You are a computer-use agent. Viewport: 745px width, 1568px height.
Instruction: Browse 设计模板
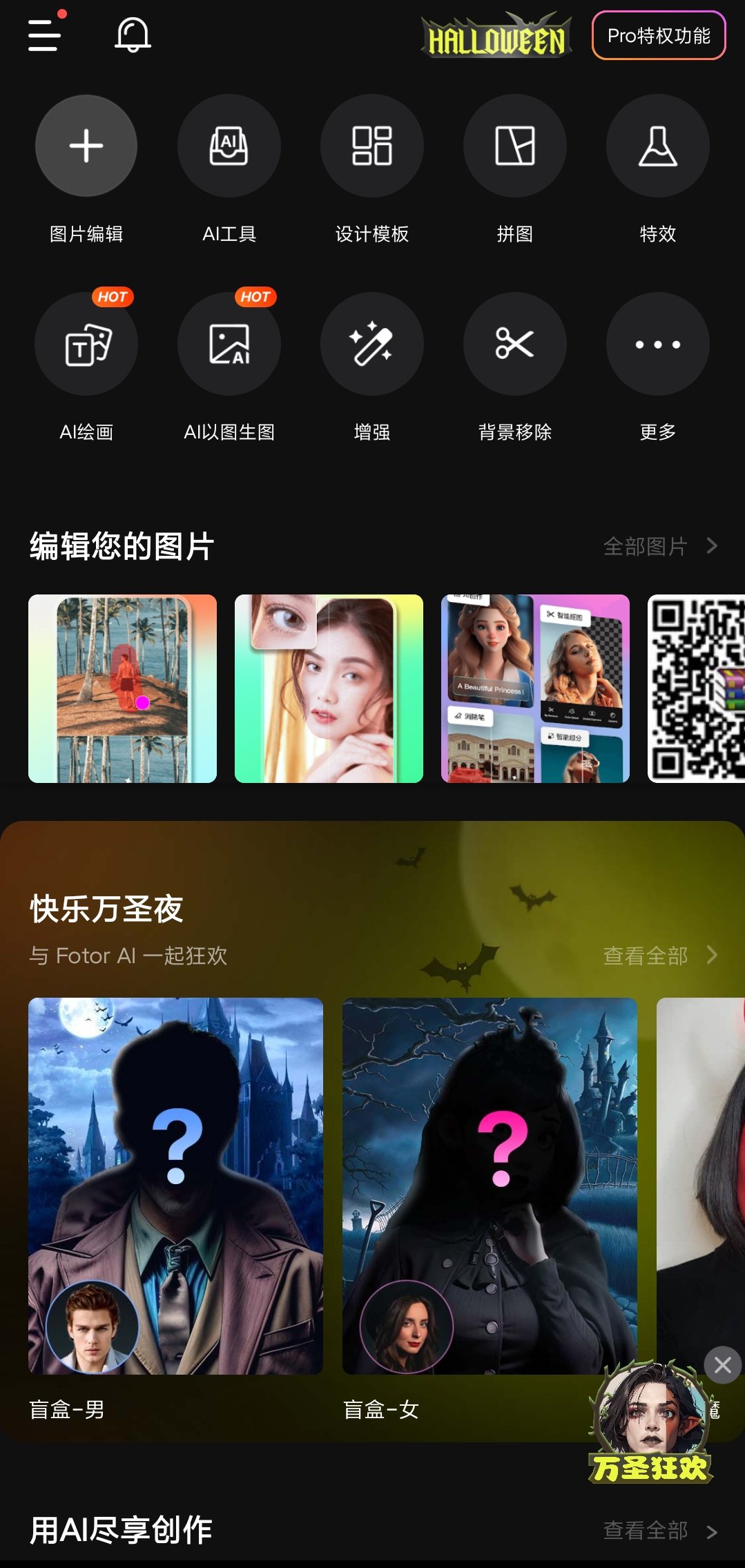coord(372,146)
